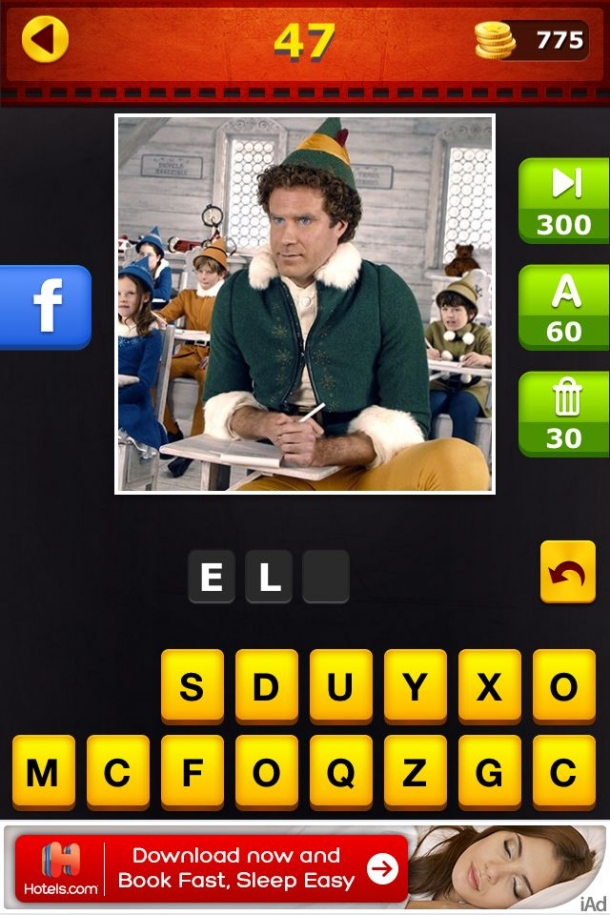Select the letter Y tile
The height and width of the screenshot is (915, 610).
415,686
